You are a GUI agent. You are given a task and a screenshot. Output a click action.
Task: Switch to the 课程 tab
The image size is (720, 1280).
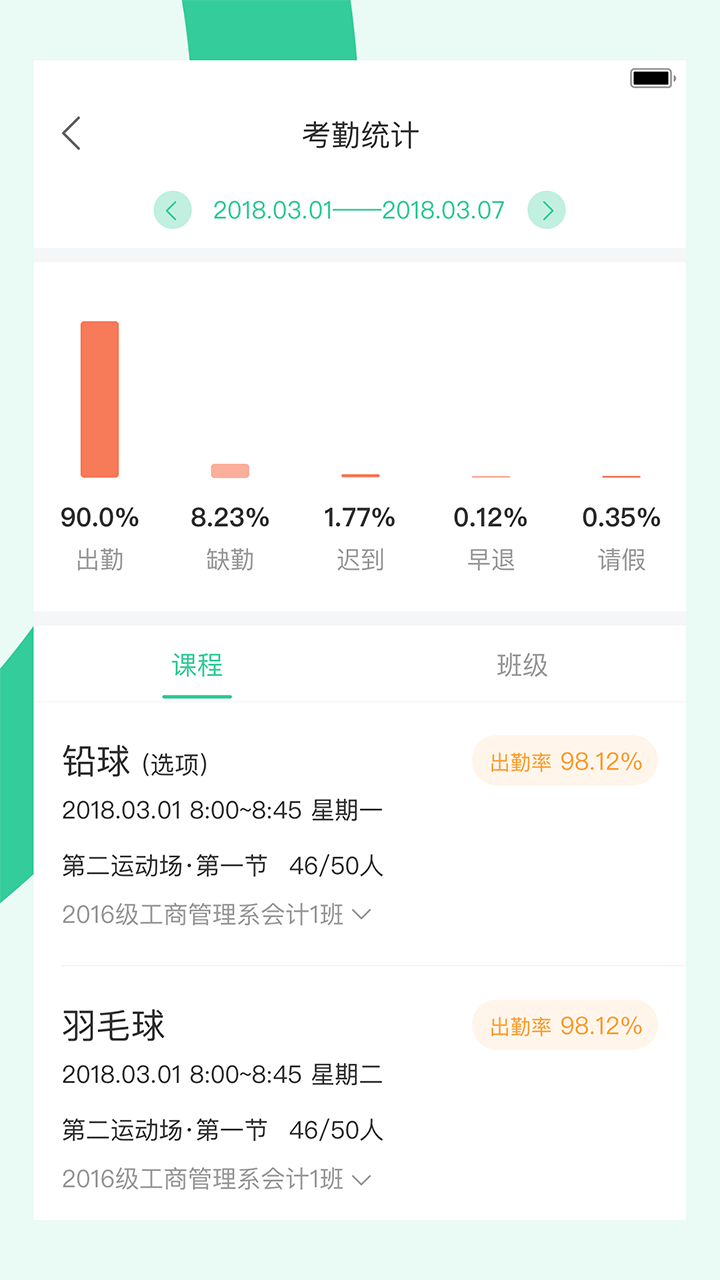click(197, 665)
